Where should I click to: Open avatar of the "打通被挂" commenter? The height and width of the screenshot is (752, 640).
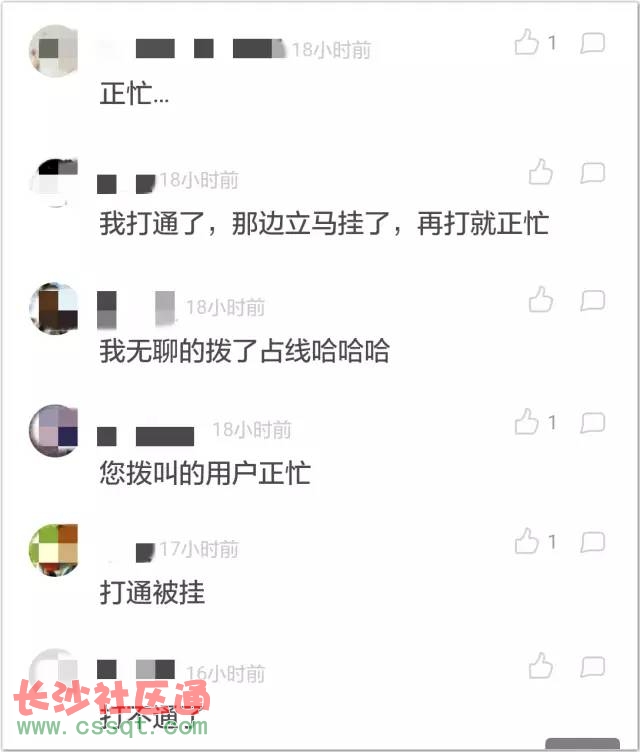tap(54, 549)
